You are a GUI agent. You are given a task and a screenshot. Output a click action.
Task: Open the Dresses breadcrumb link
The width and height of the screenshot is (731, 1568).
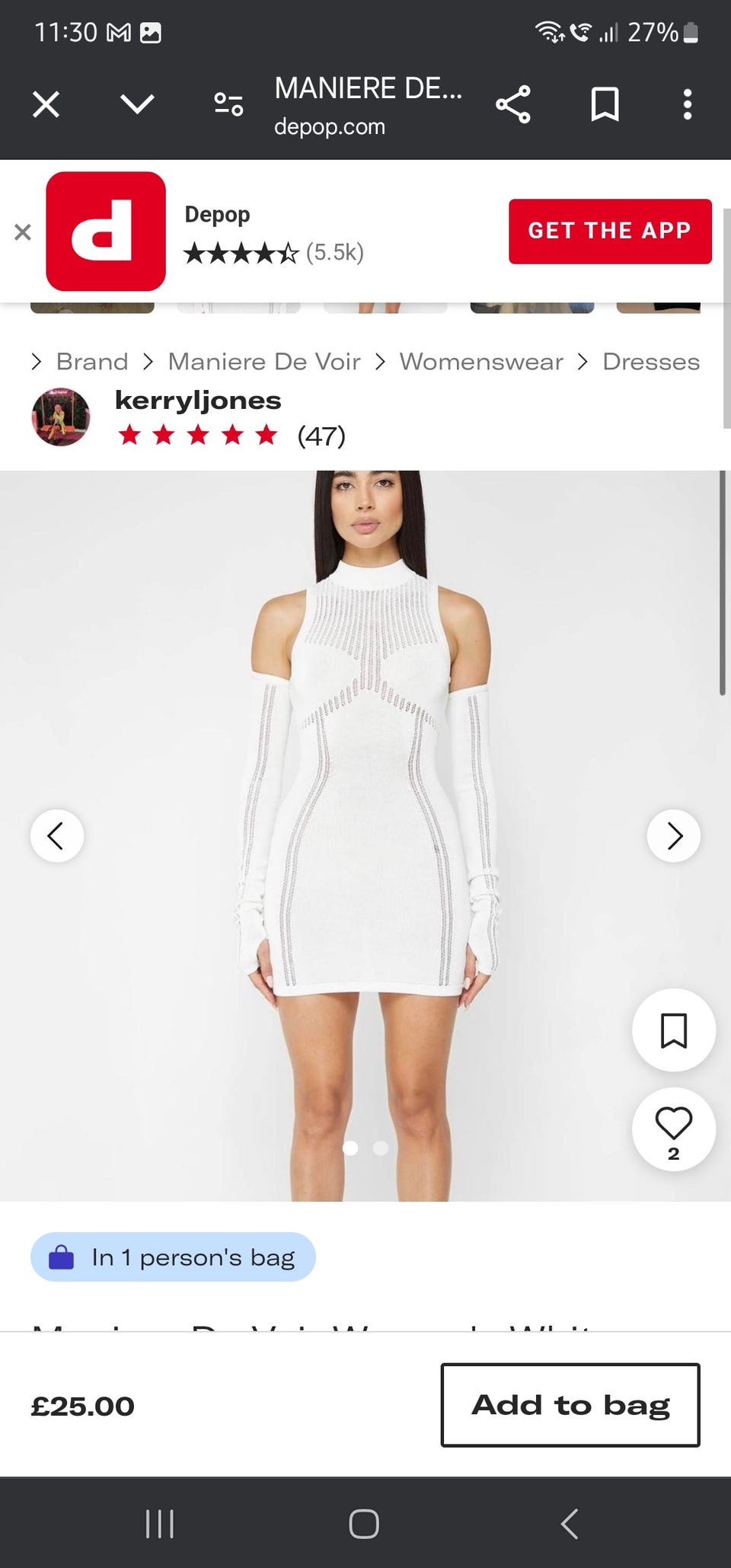point(650,362)
